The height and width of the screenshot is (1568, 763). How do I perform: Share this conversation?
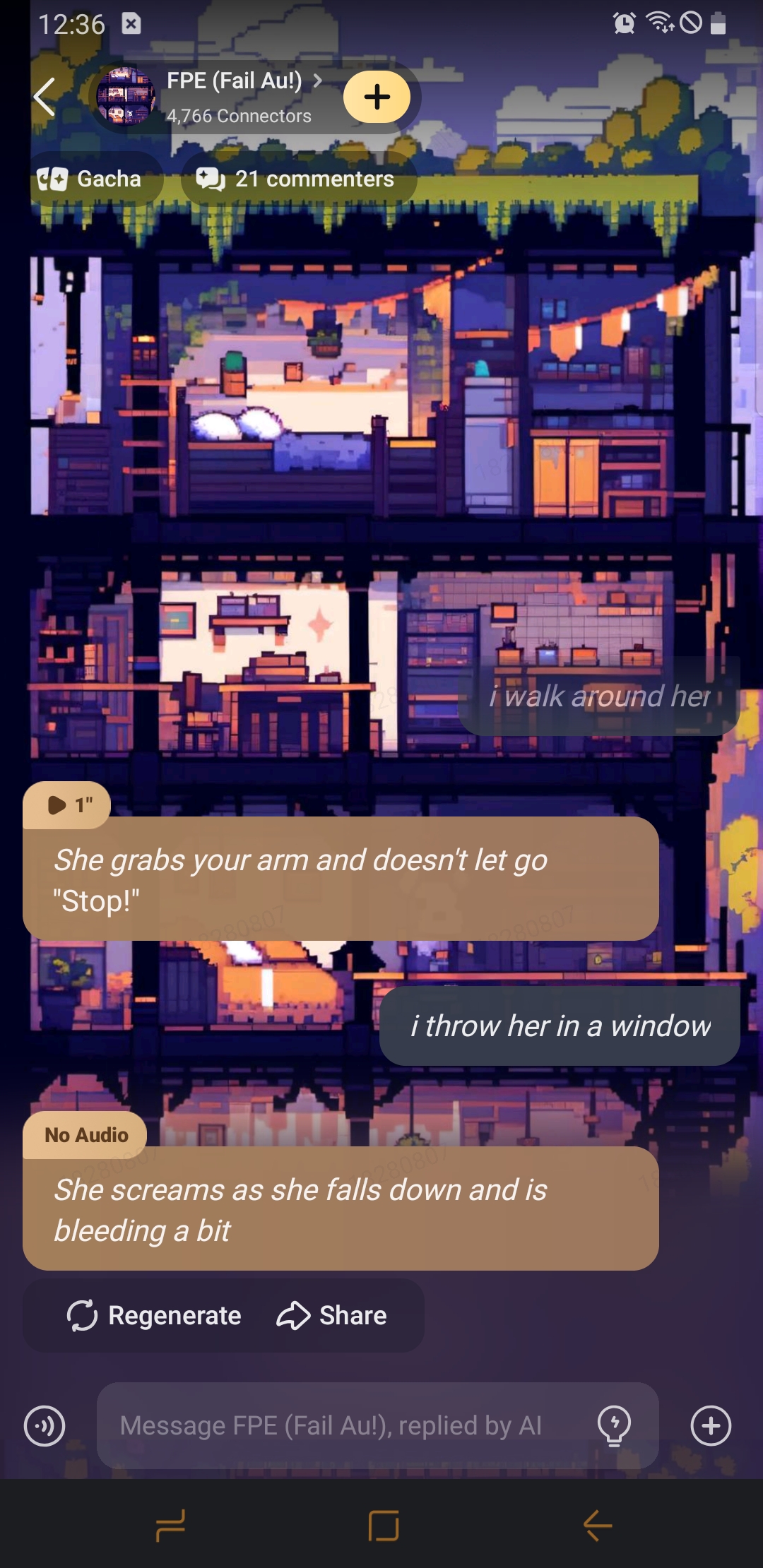[332, 1315]
